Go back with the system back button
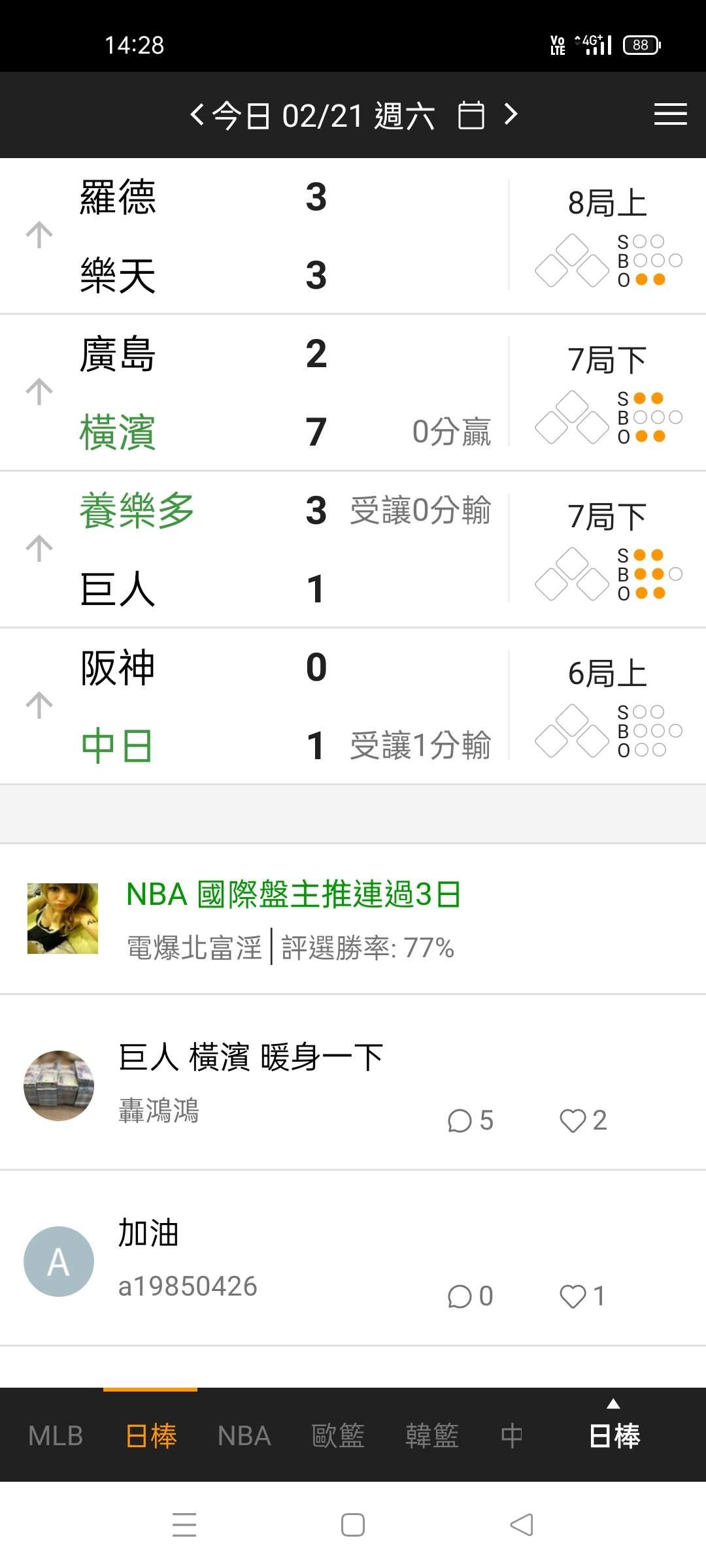706x1568 pixels. tap(522, 1525)
